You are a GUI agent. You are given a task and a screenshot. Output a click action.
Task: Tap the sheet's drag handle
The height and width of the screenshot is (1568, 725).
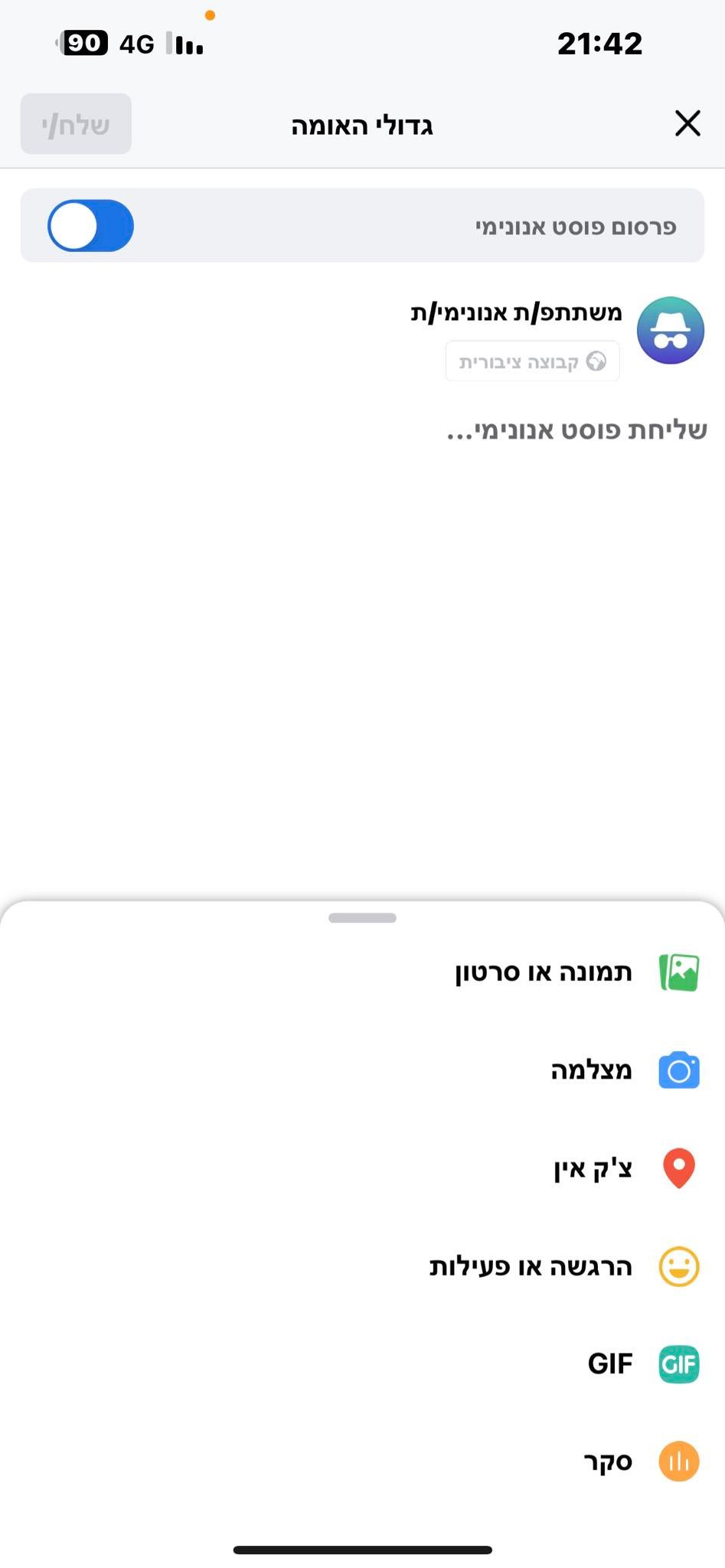[x=362, y=918]
